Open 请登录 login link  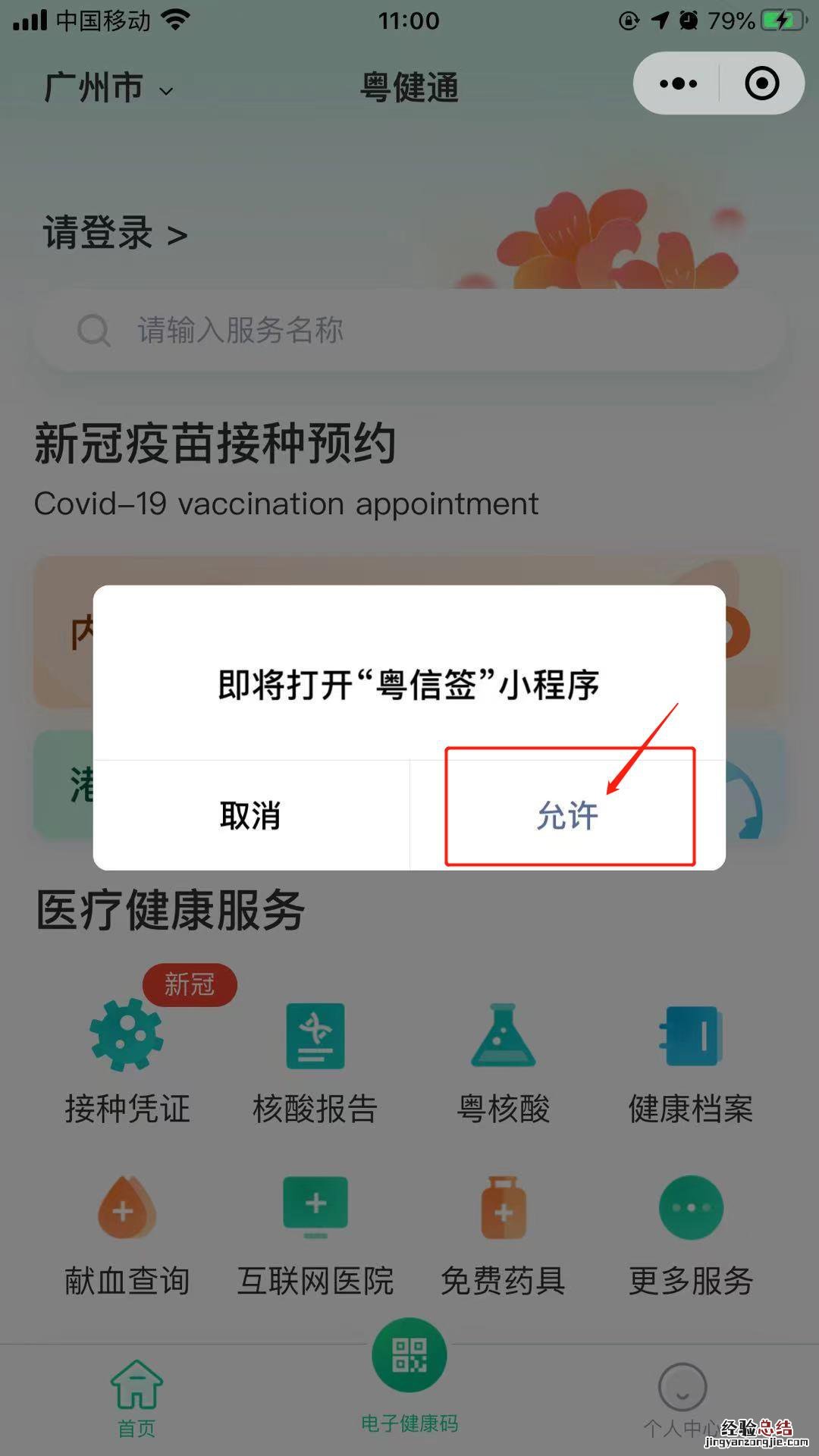115,234
